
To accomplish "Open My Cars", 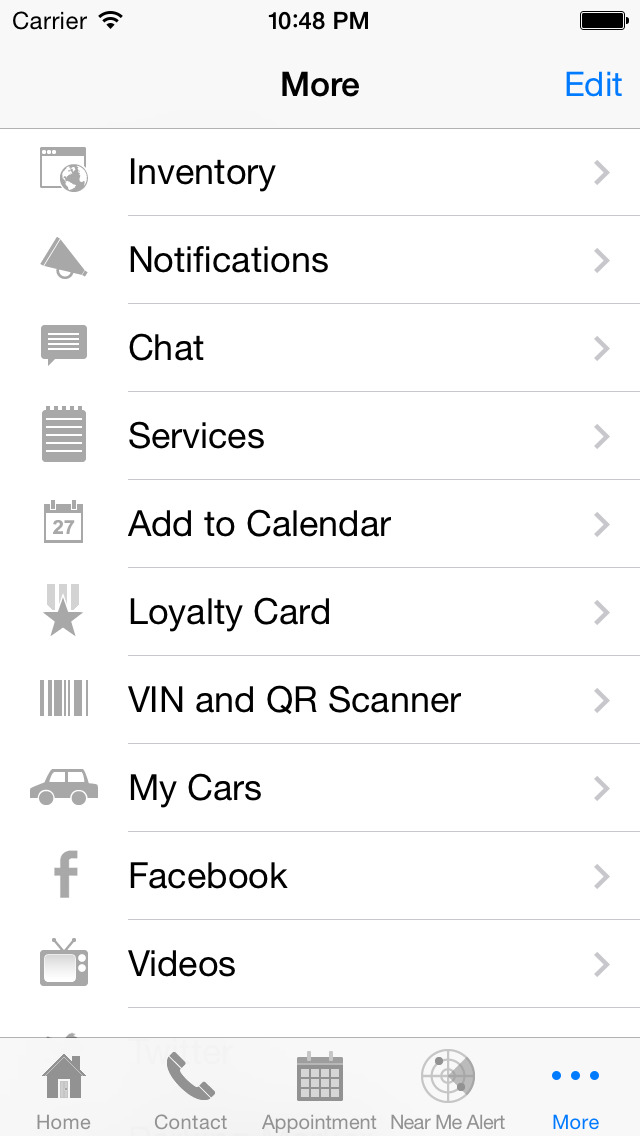I will tap(320, 788).
